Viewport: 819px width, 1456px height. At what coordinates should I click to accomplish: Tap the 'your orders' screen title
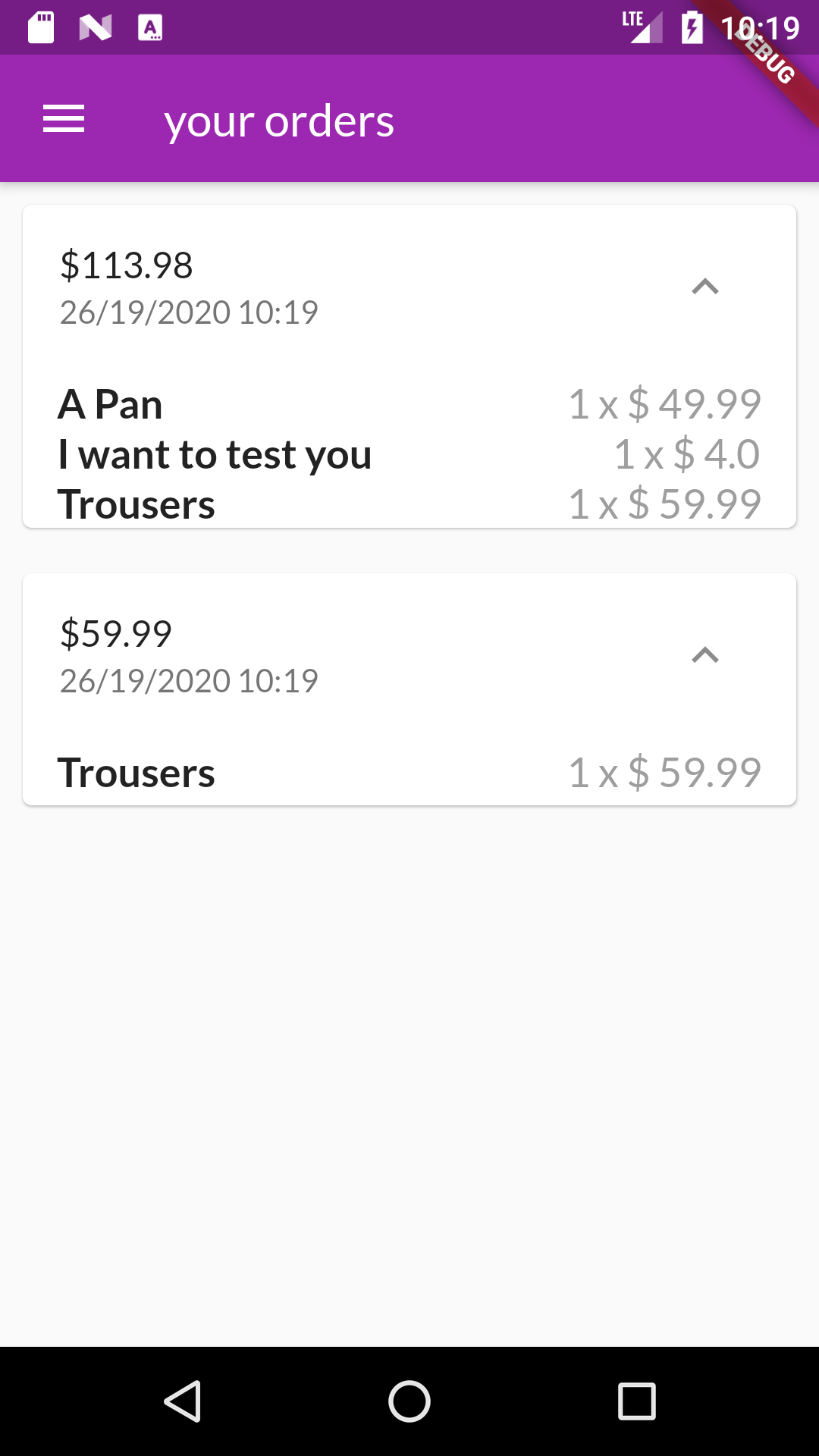(279, 120)
